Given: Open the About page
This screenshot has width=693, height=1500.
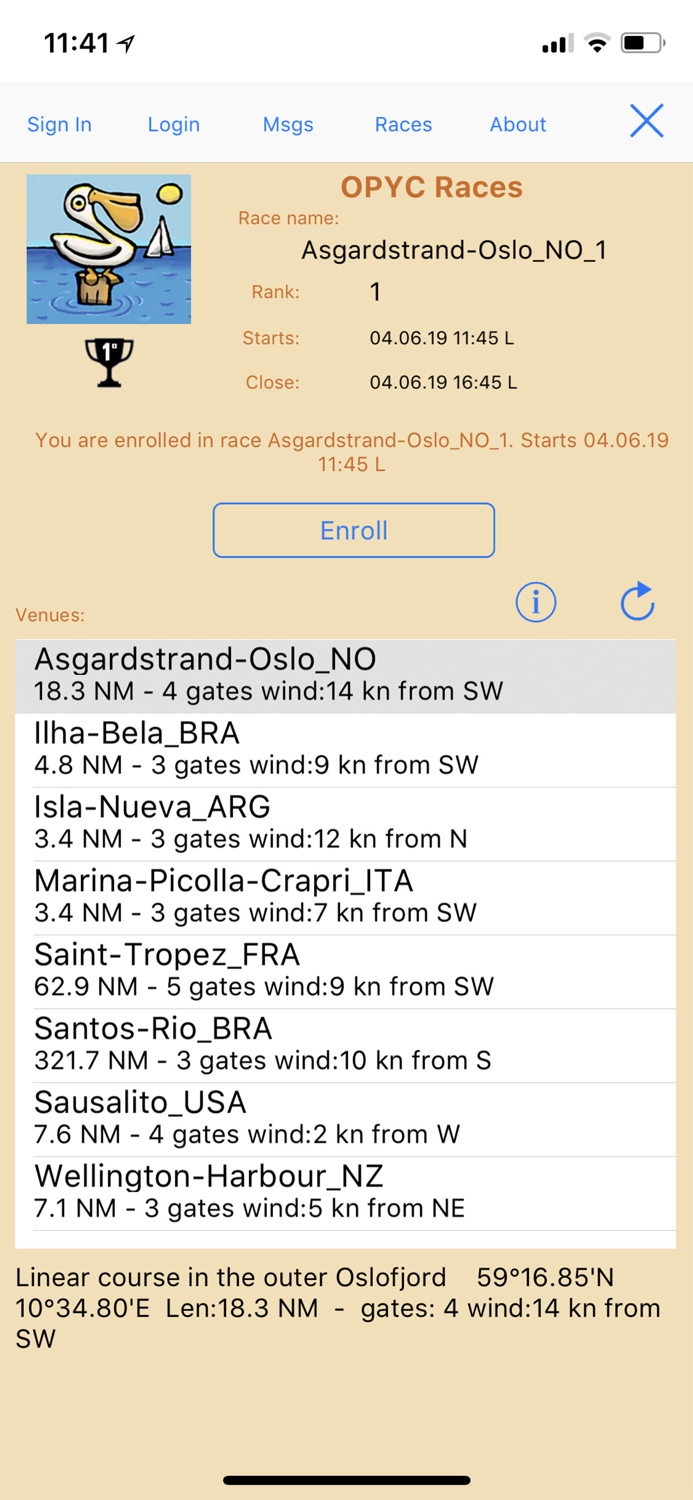Looking at the screenshot, I should coord(517,124).
